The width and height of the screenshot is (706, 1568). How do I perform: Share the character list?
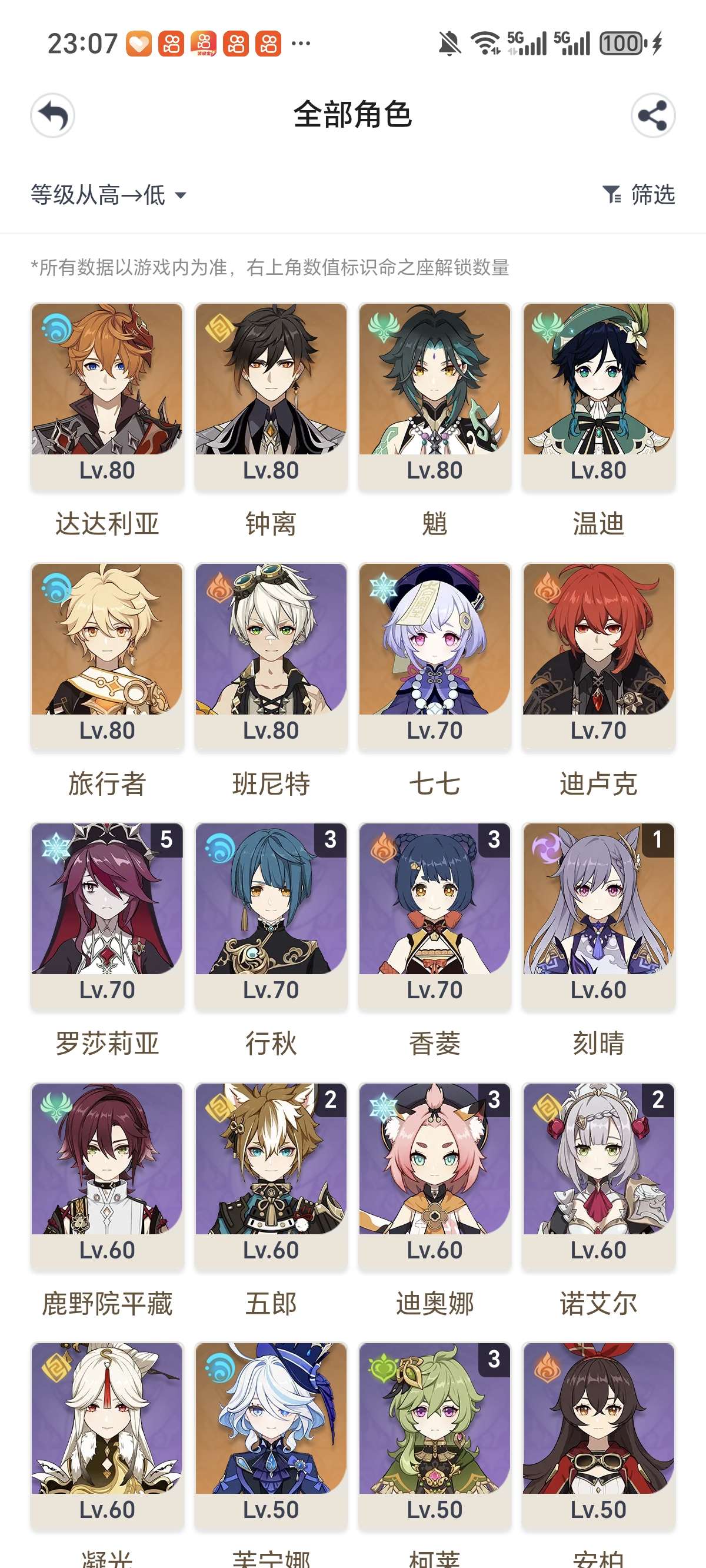coord(652,115)
